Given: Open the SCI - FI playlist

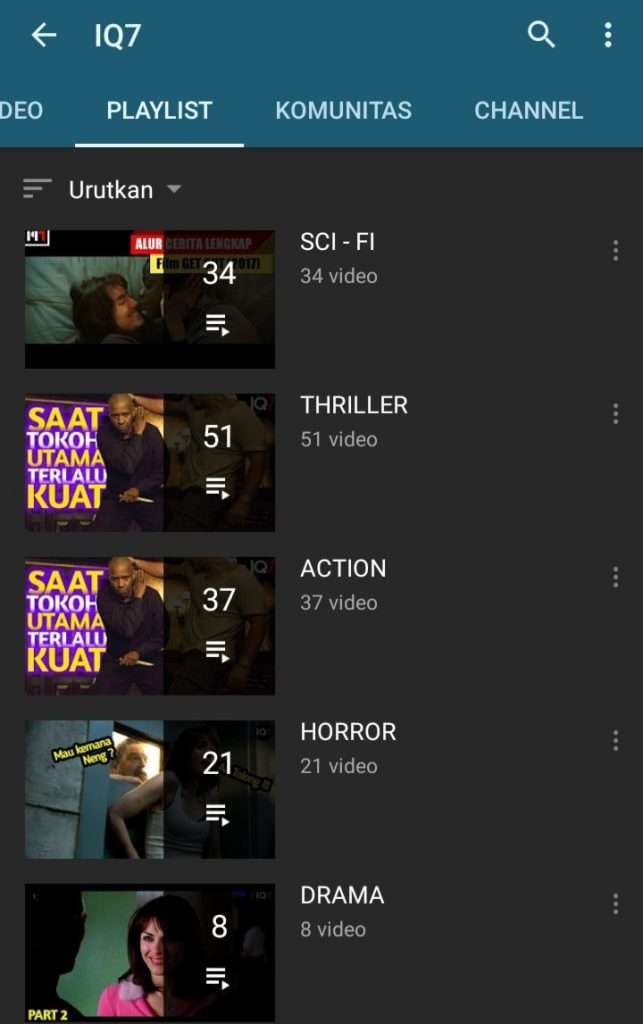Looking at the screenshot, I should click(150, 300).
